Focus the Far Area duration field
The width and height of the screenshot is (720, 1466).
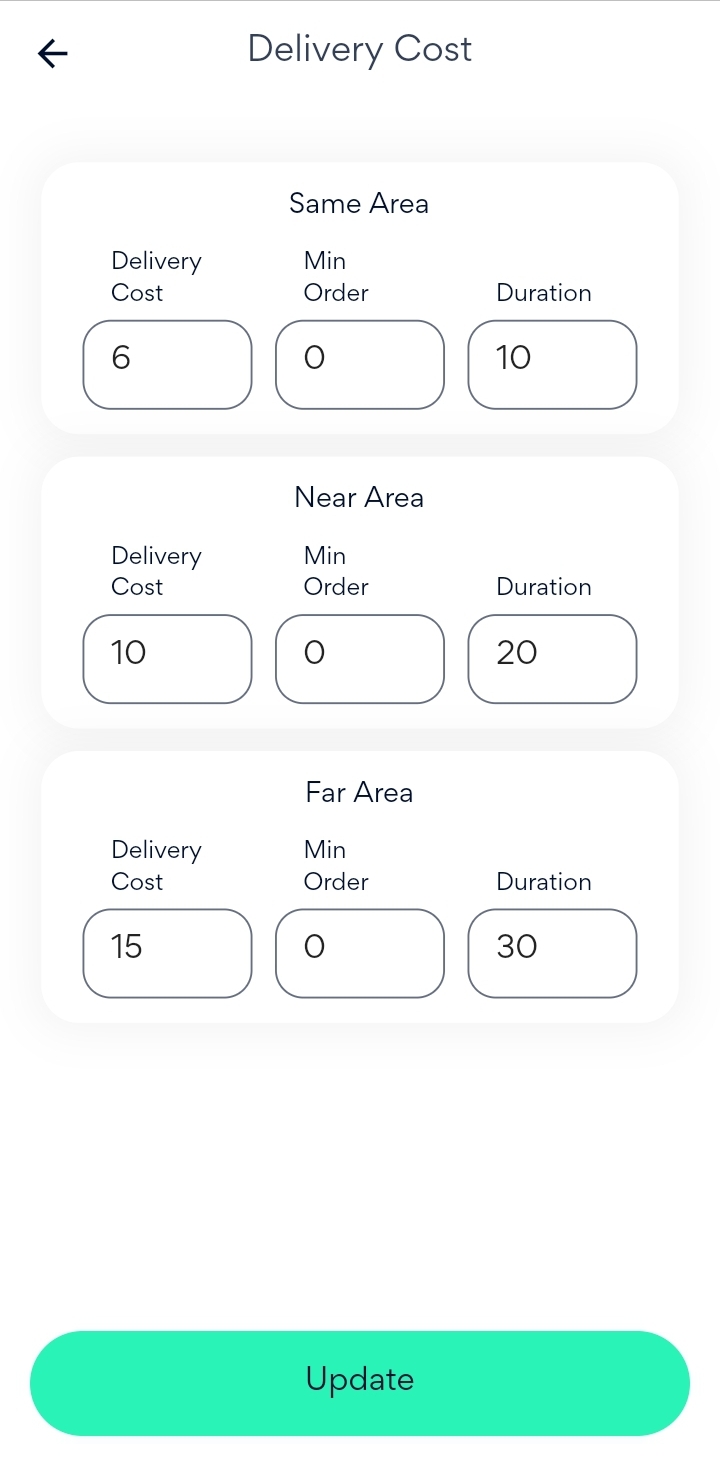click(552, 953)
